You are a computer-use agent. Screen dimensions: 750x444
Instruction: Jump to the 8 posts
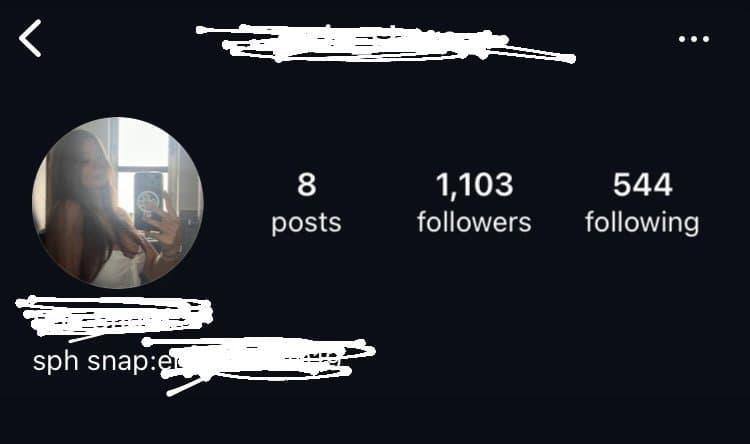click(306, 202)
